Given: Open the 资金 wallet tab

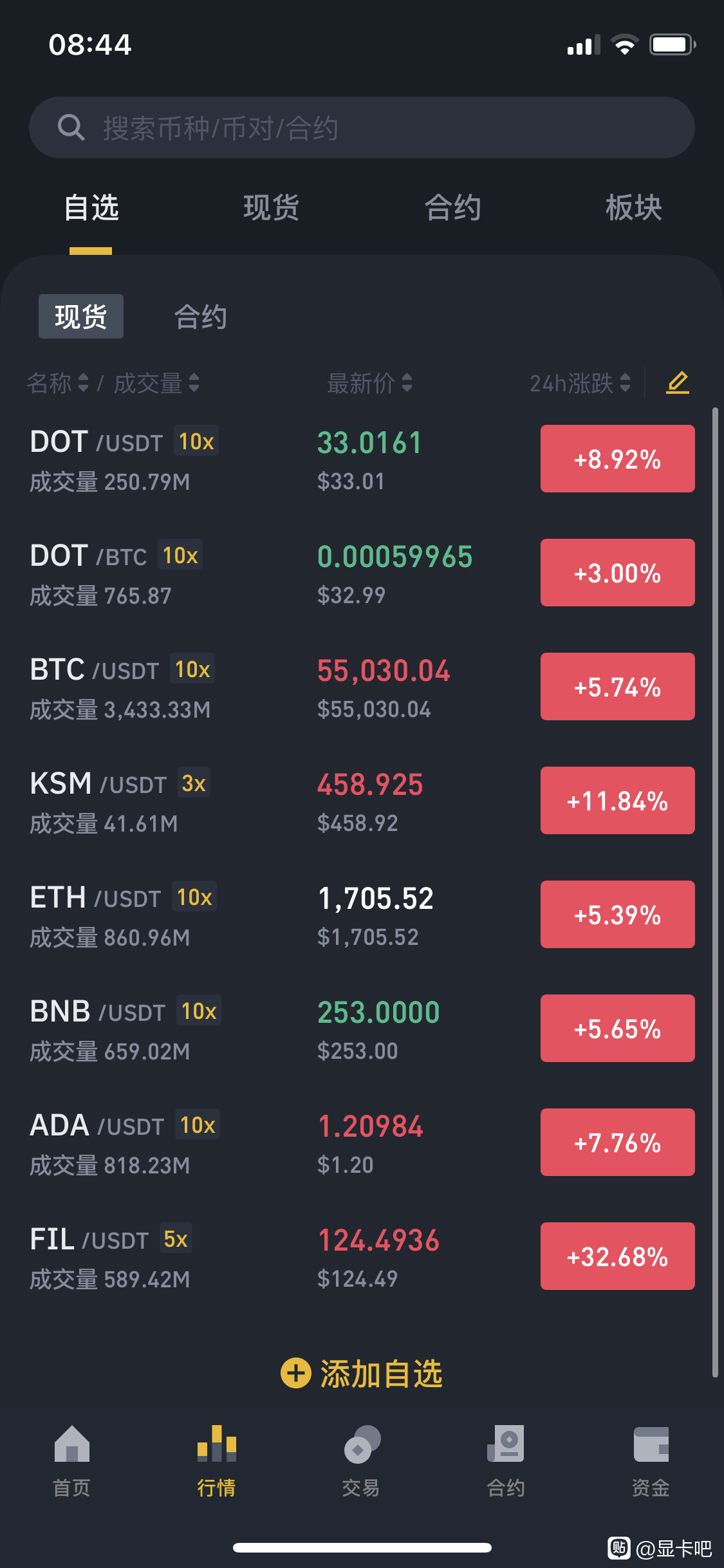Looking at the screenshot, I should [651, 1461].
